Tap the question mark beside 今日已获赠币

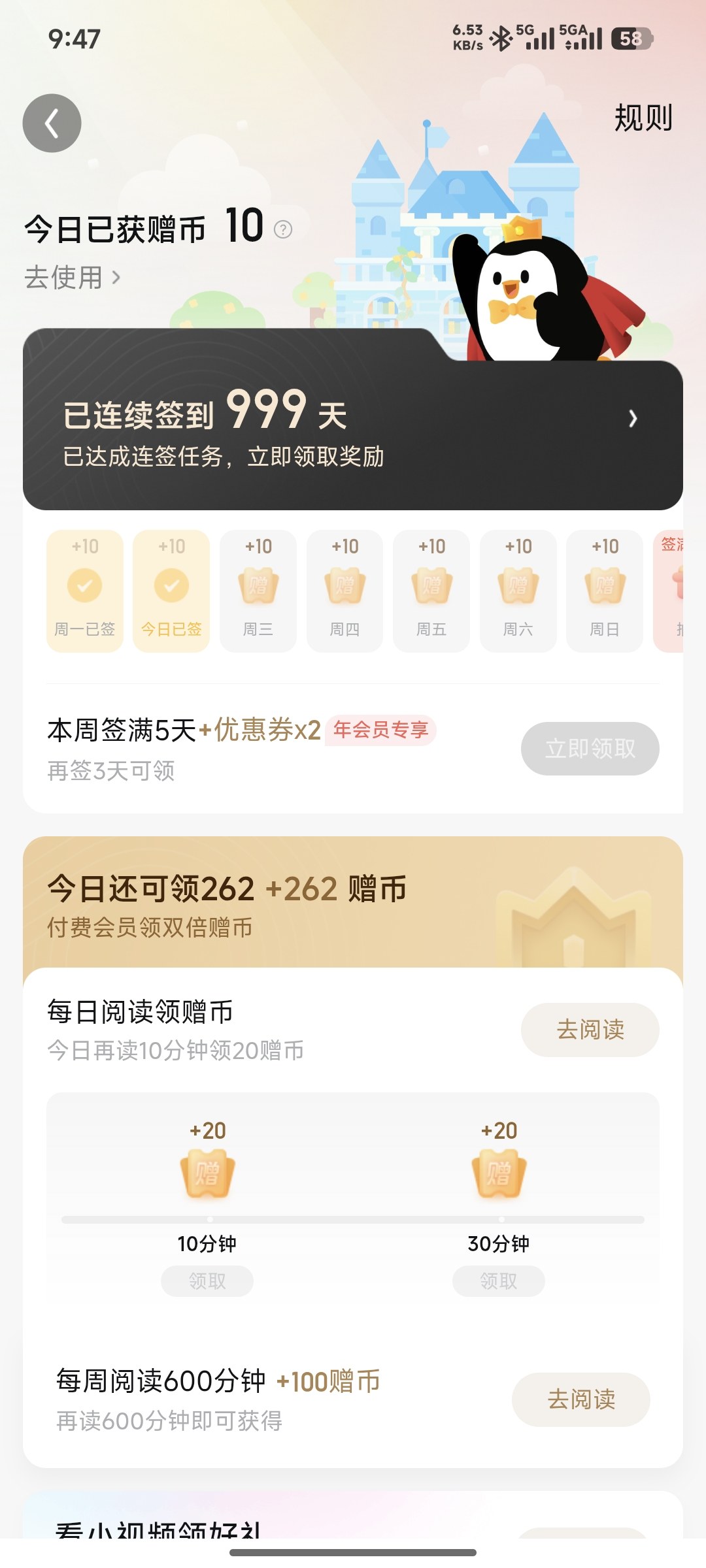pos(283,229)
